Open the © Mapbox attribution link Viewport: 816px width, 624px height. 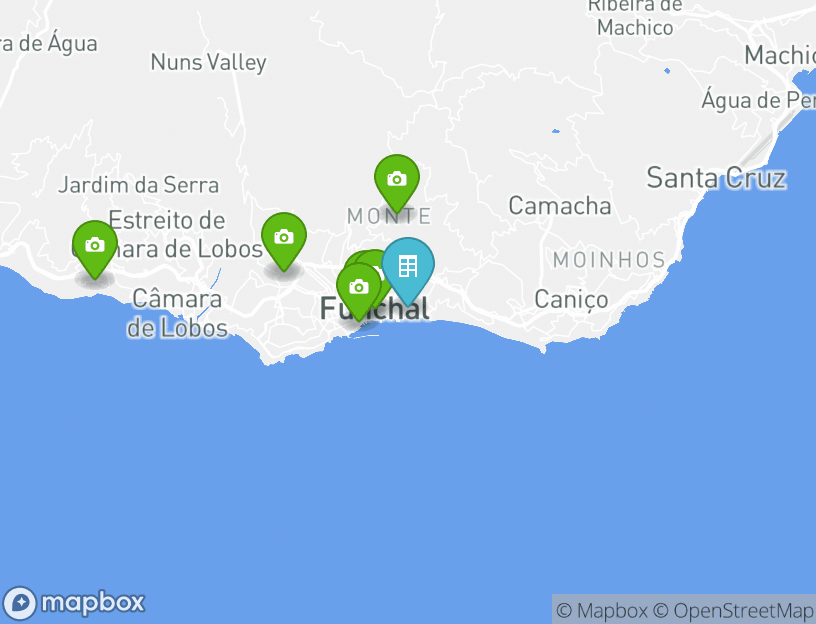(x=602, y=610)
